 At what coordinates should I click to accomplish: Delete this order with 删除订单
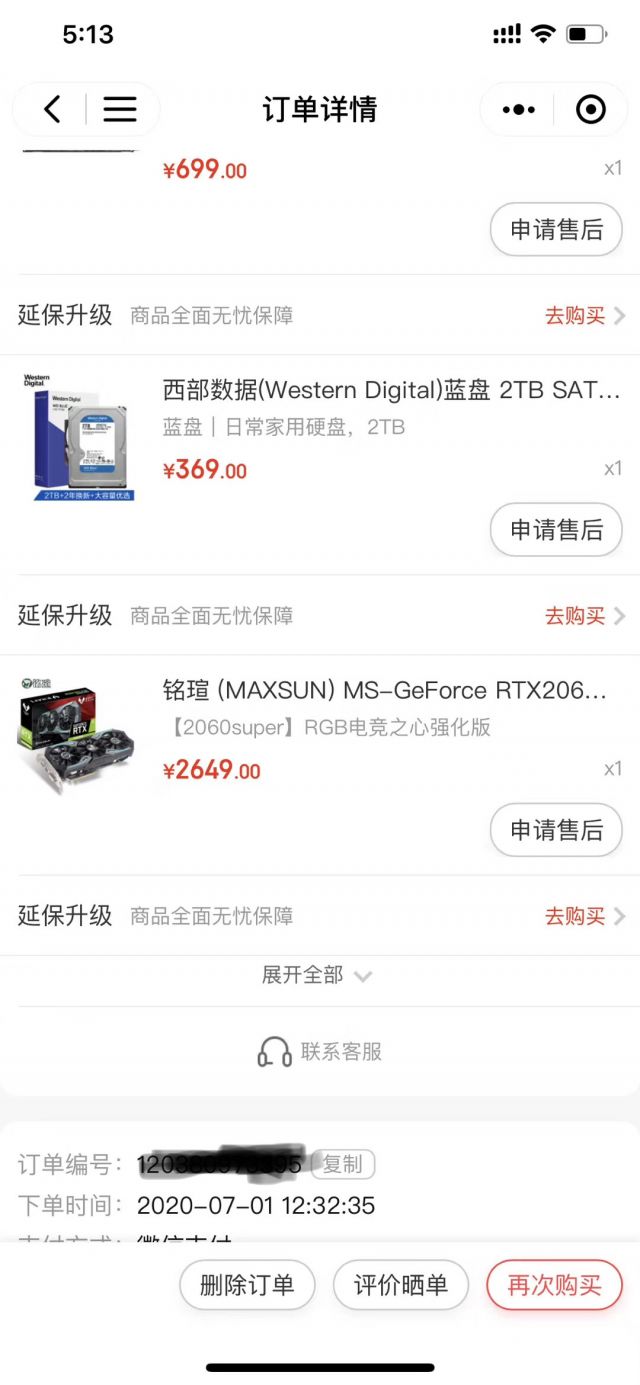click(247, 1285)
